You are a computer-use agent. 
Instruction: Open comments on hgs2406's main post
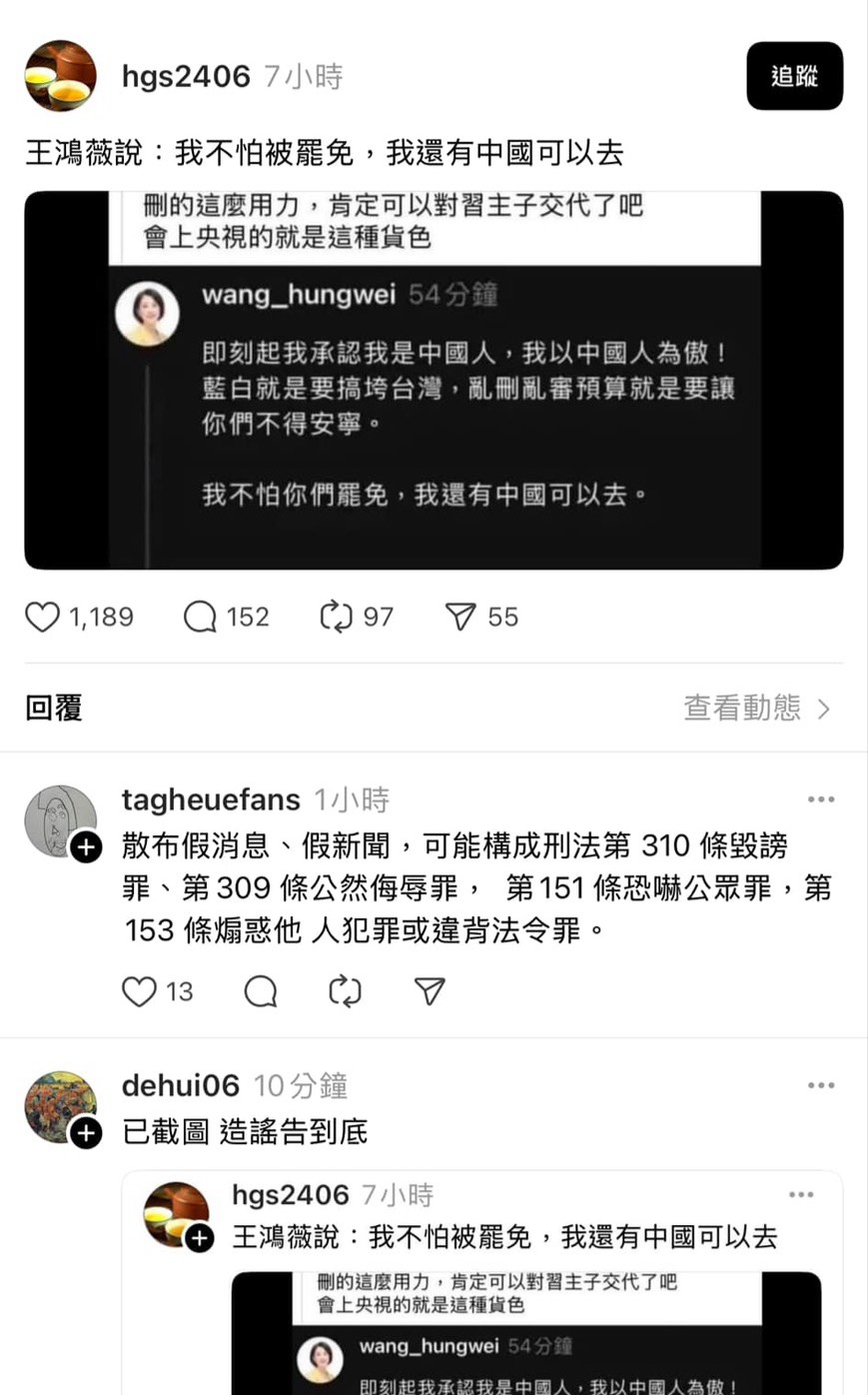[x=200, y=617]
